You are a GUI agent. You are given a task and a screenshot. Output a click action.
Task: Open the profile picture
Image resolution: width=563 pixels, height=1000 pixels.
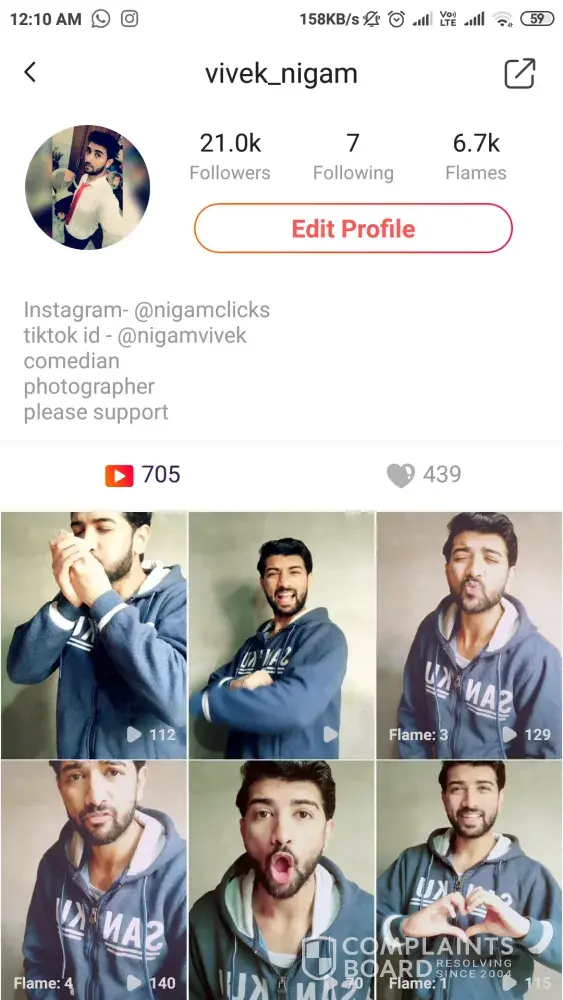click(87, 187)
